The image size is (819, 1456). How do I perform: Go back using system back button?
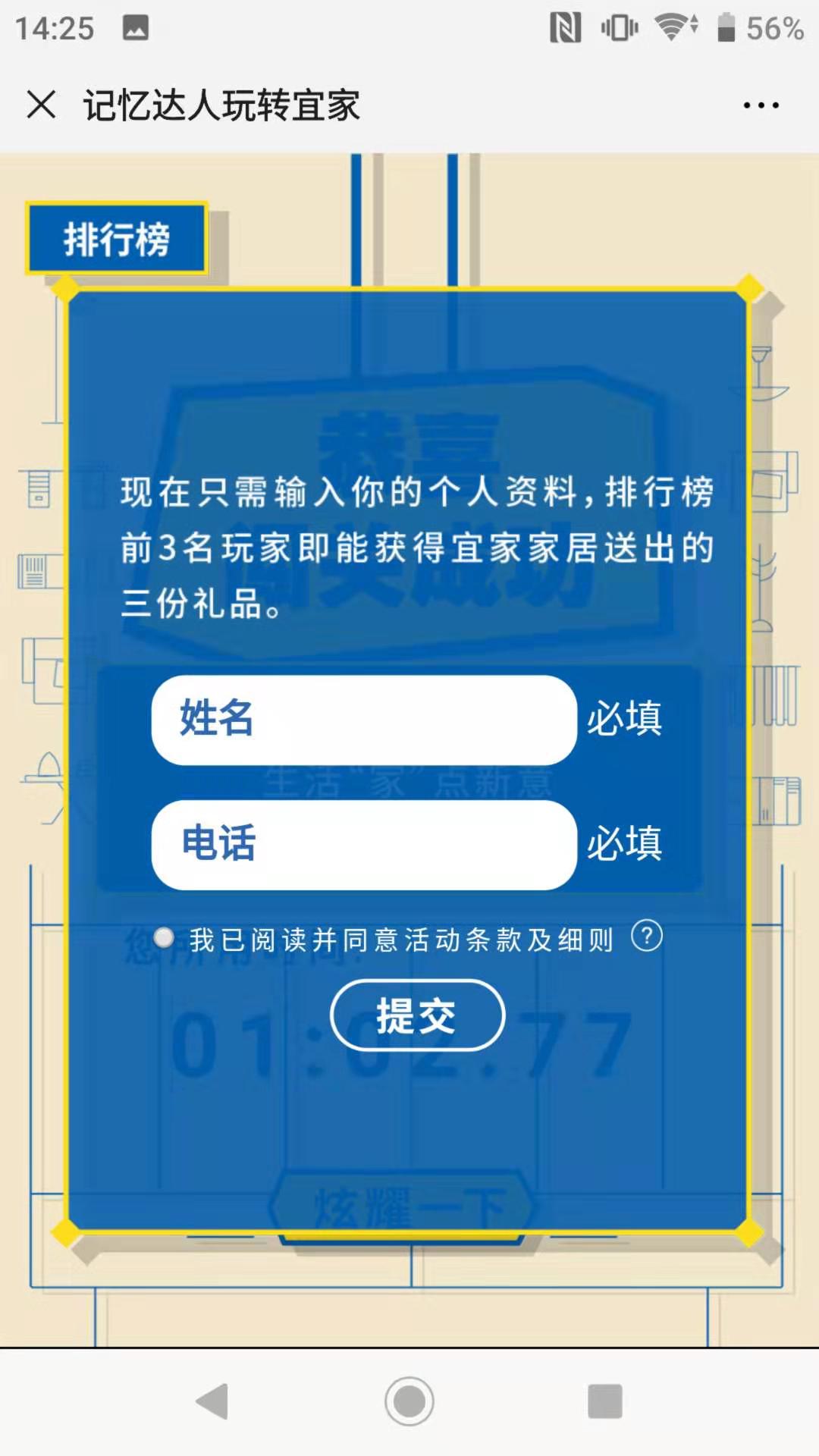[213, 1401]
